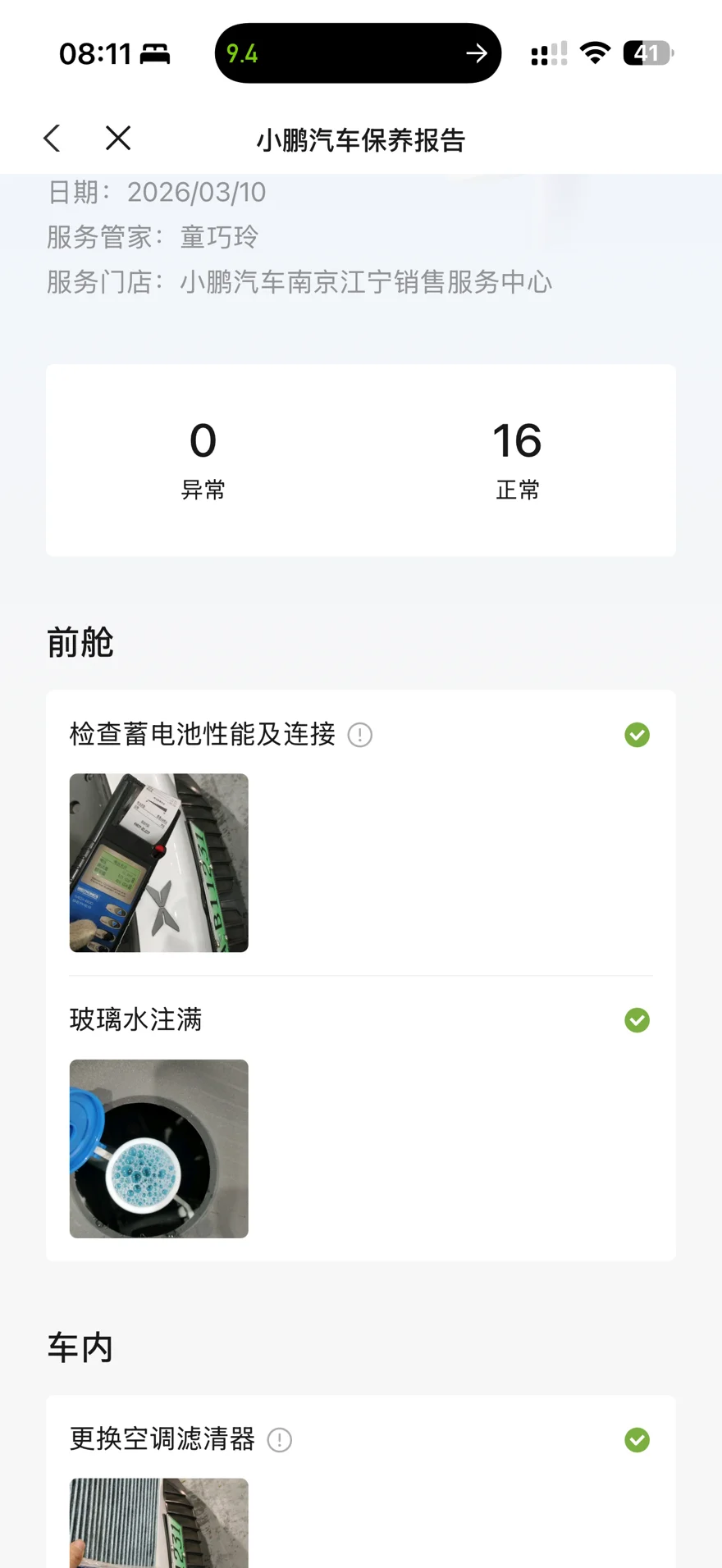722x1568 pixels.
Task: Tap the navigation pill in the Dynamic Island
Action: click(x=358, y=53)
